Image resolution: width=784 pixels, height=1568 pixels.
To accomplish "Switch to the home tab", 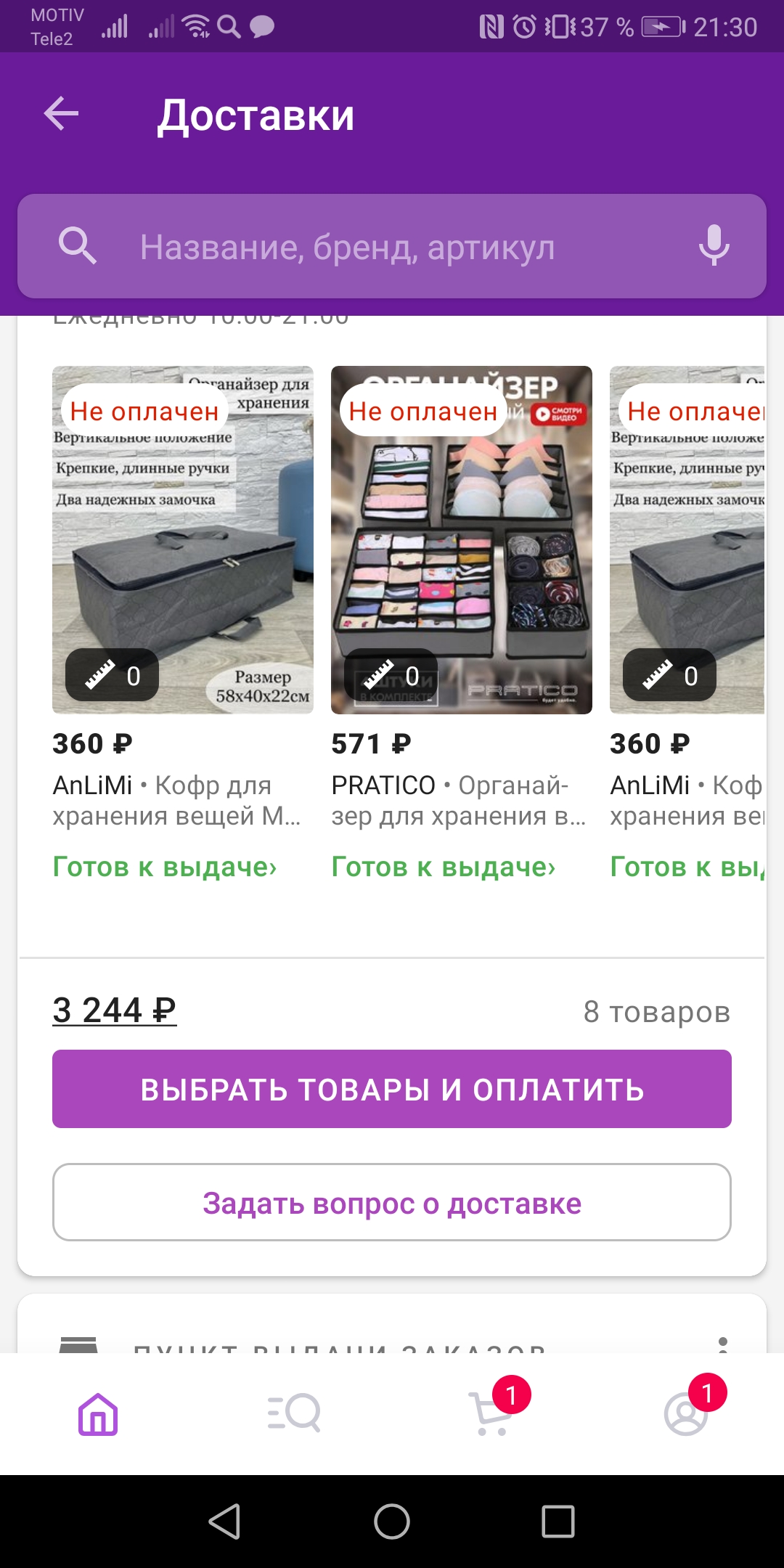I will 98,1414.
